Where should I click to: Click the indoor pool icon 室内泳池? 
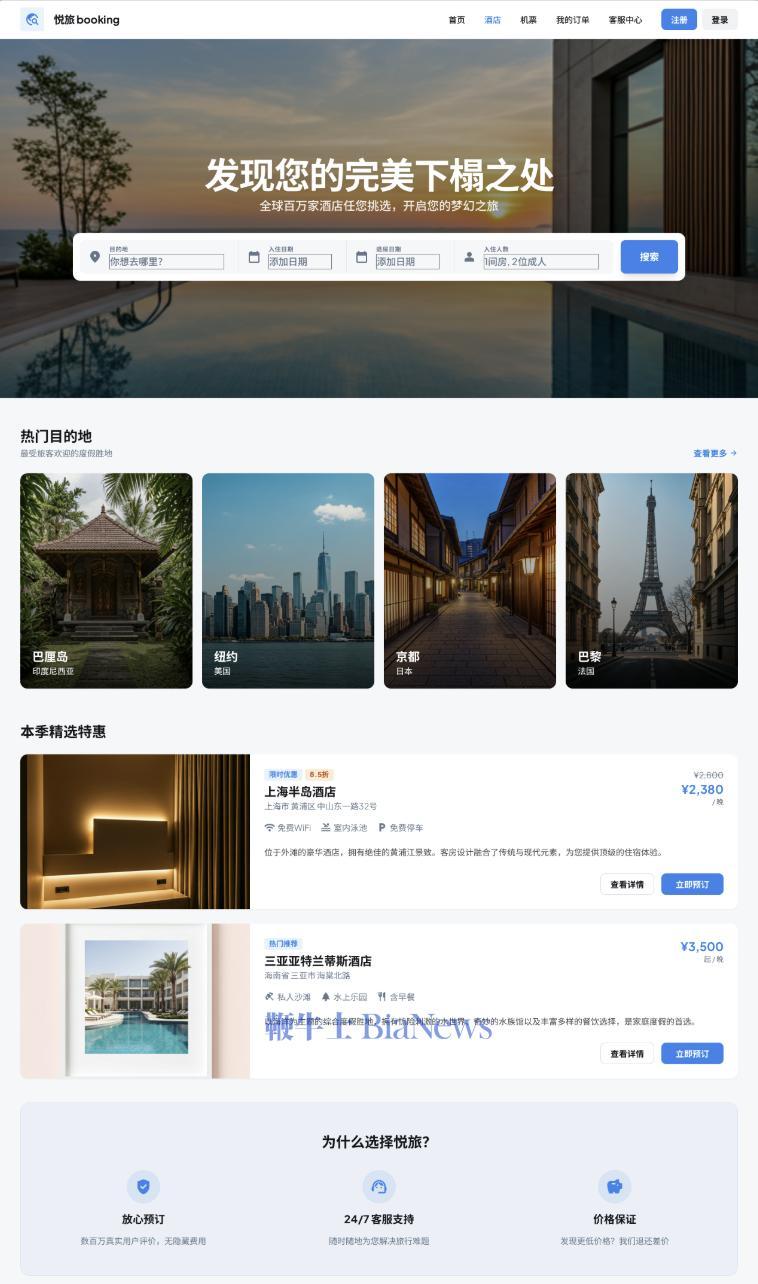(x=326, y=827)
